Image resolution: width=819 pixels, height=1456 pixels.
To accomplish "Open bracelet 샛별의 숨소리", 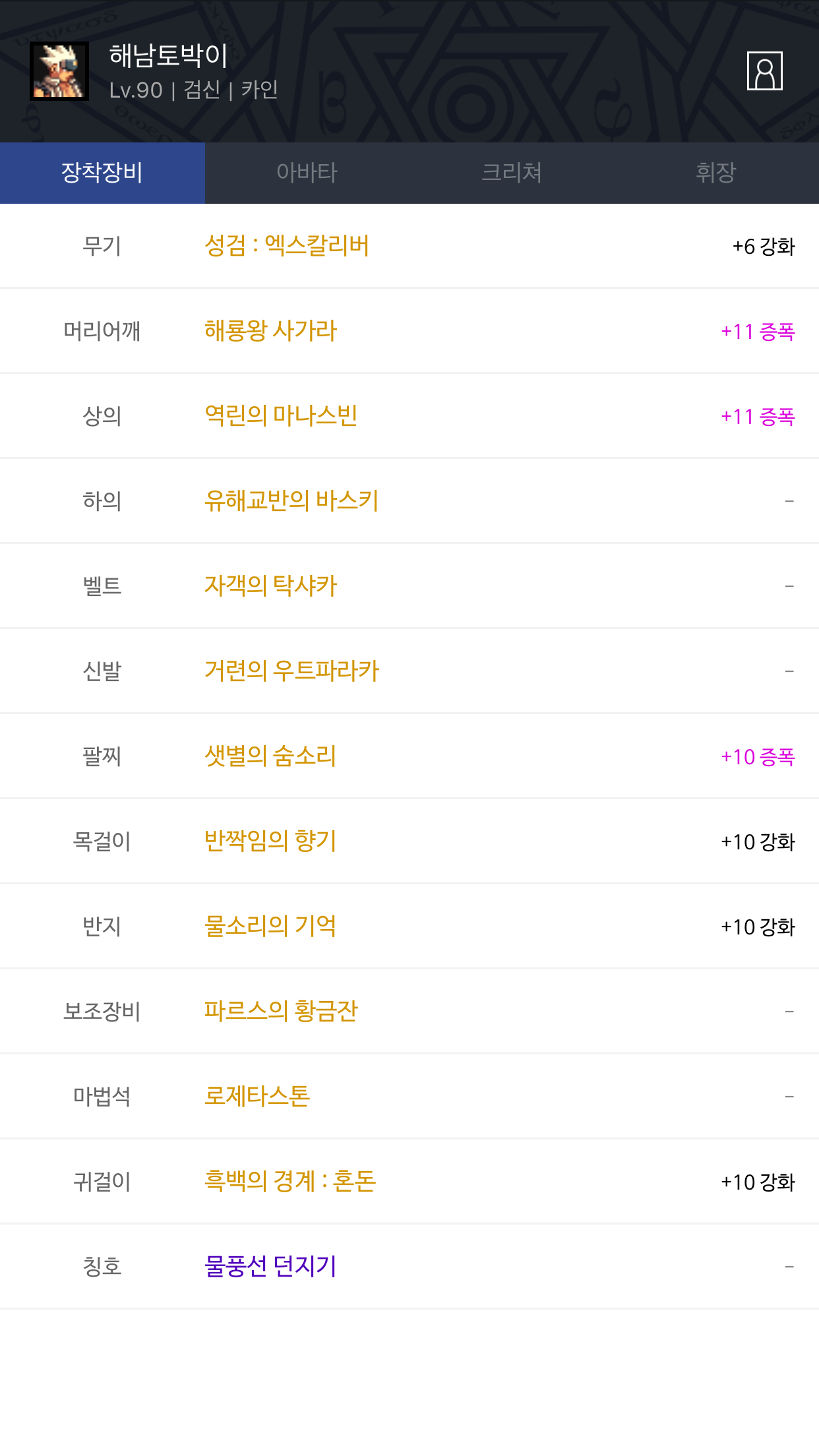I will [x=270, y=756].
